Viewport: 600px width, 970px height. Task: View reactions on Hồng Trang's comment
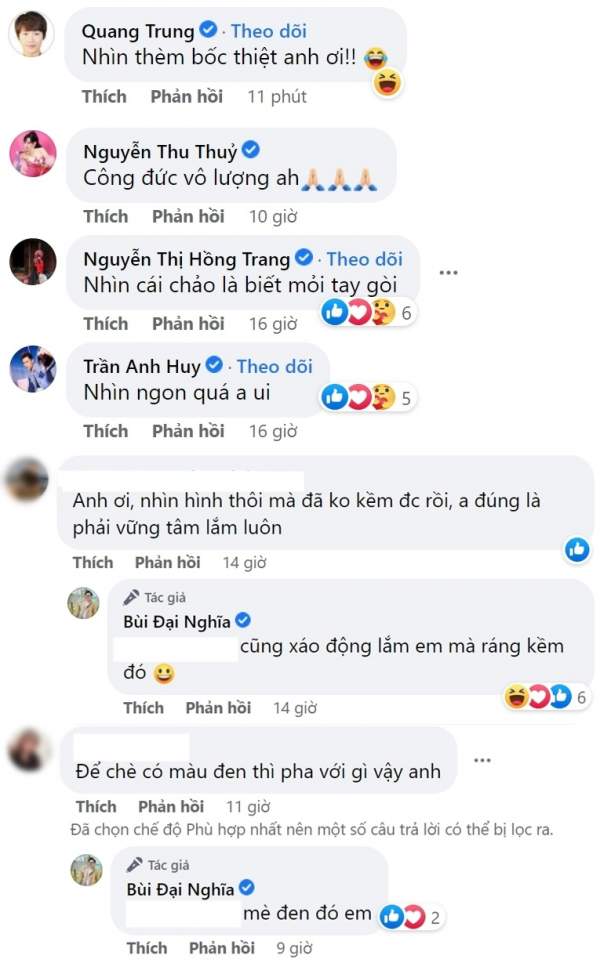pos(366,313)
